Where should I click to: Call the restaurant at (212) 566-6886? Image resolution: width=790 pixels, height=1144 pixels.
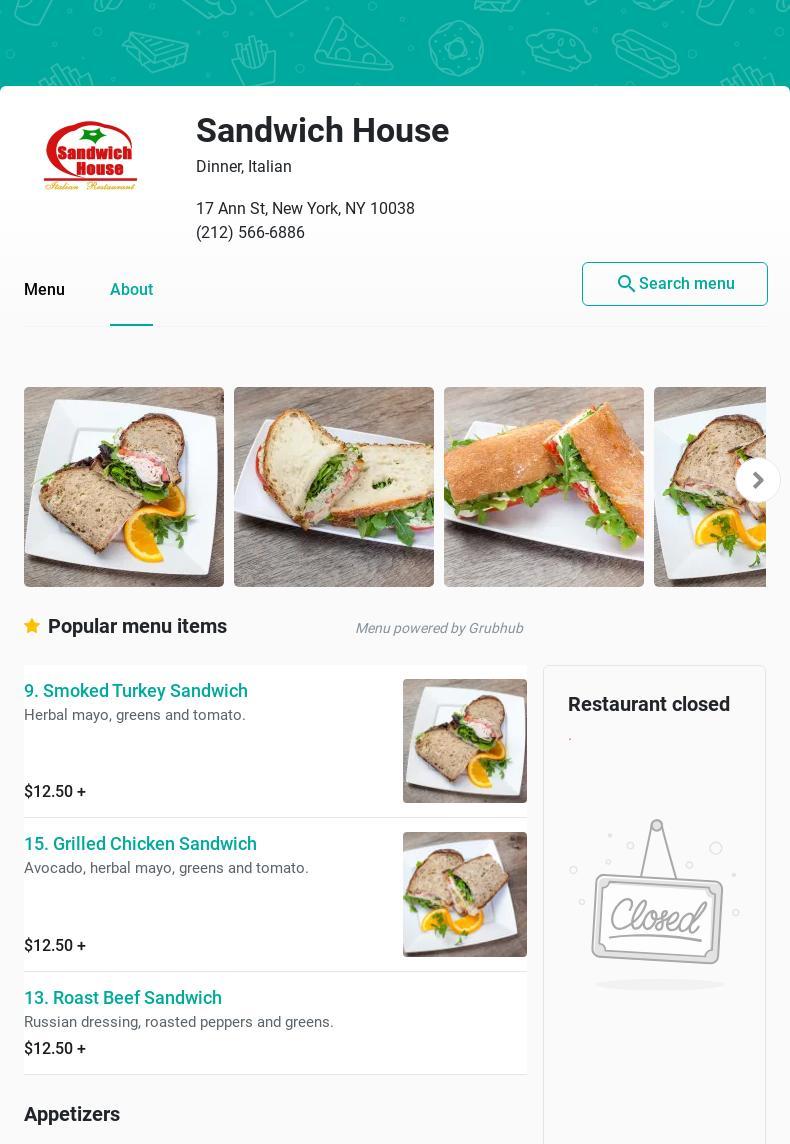(x=250, y=232)
